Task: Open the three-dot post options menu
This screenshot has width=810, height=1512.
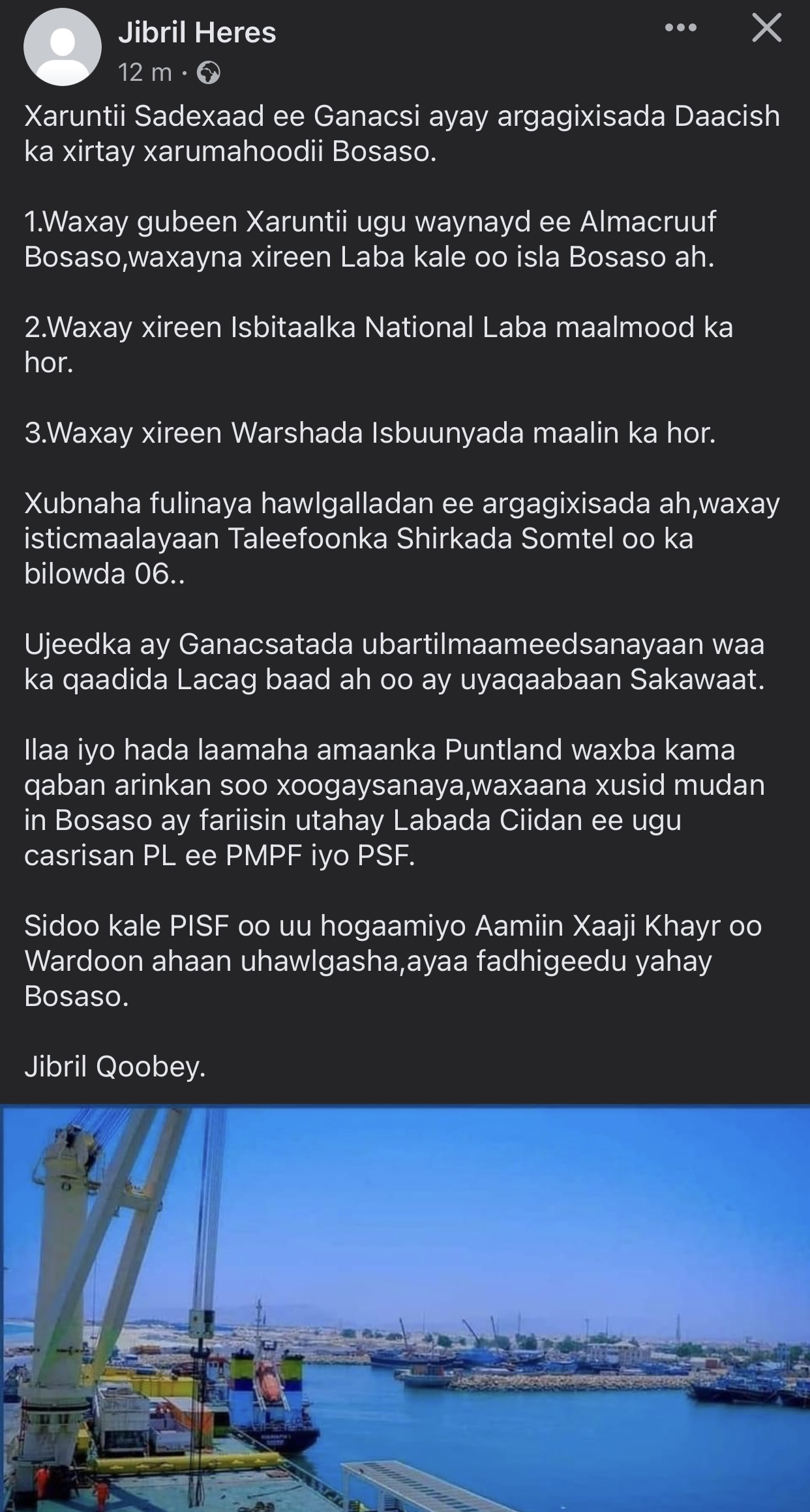Action: pos(681,28)
